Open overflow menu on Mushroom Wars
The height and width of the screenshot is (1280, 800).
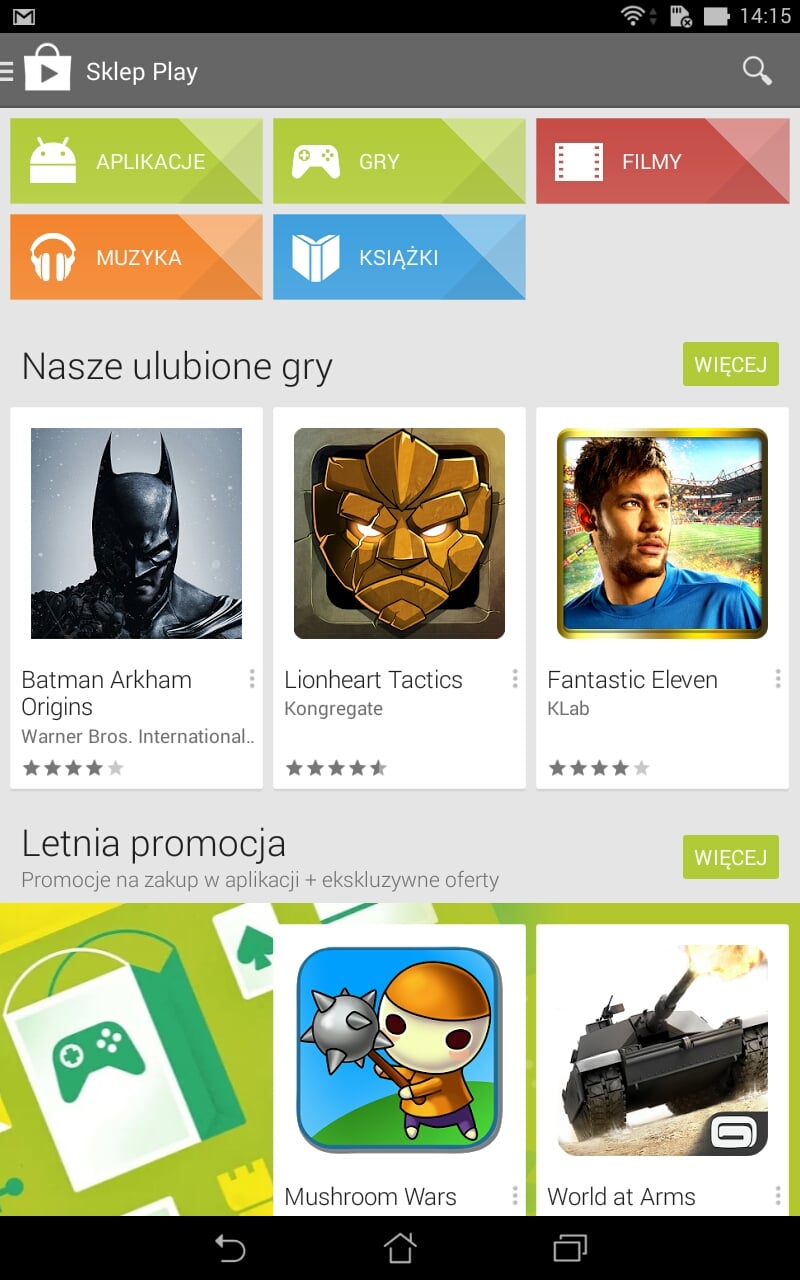click(x=514, y=1196)
